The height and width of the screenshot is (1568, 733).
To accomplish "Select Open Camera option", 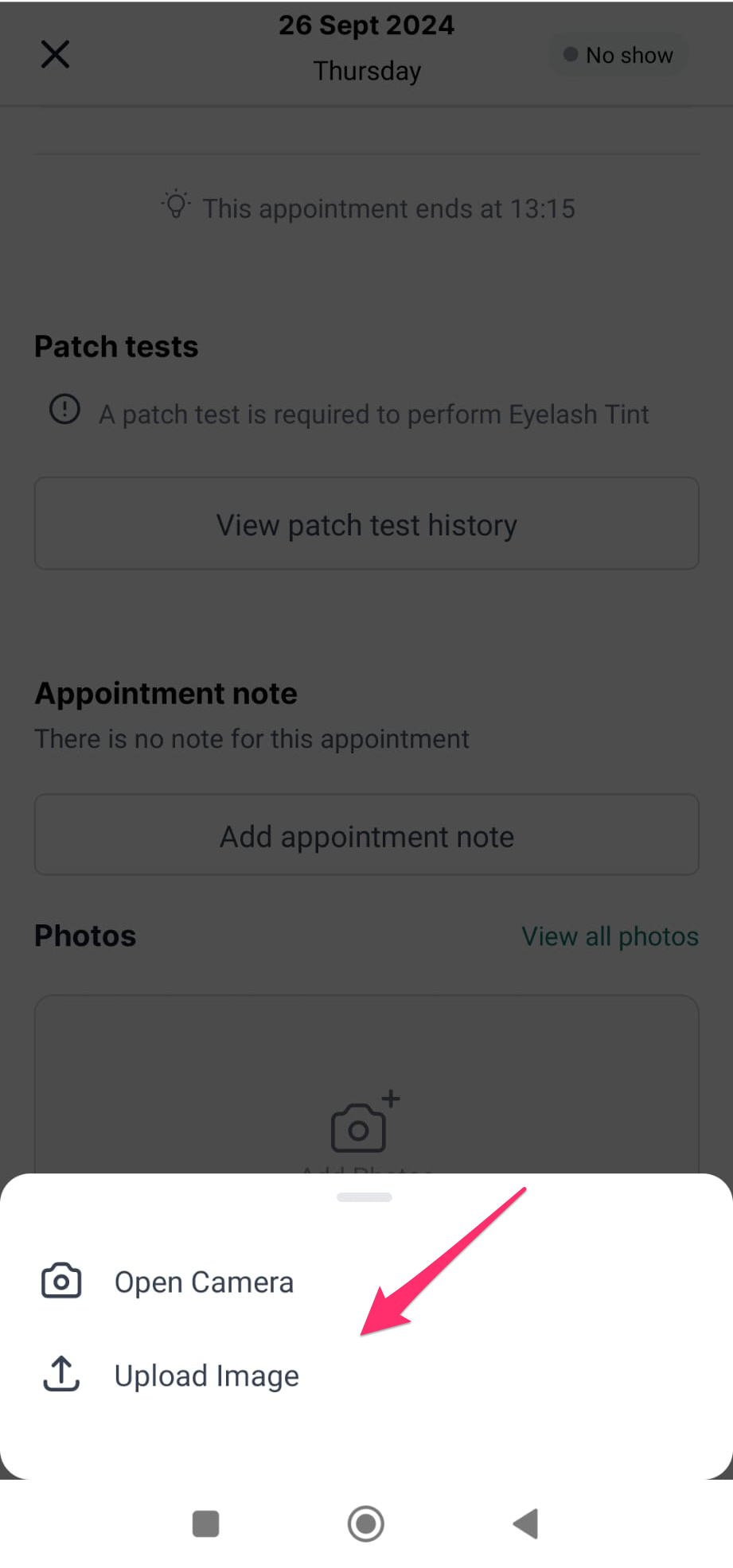I will [x=366, y=1282].
